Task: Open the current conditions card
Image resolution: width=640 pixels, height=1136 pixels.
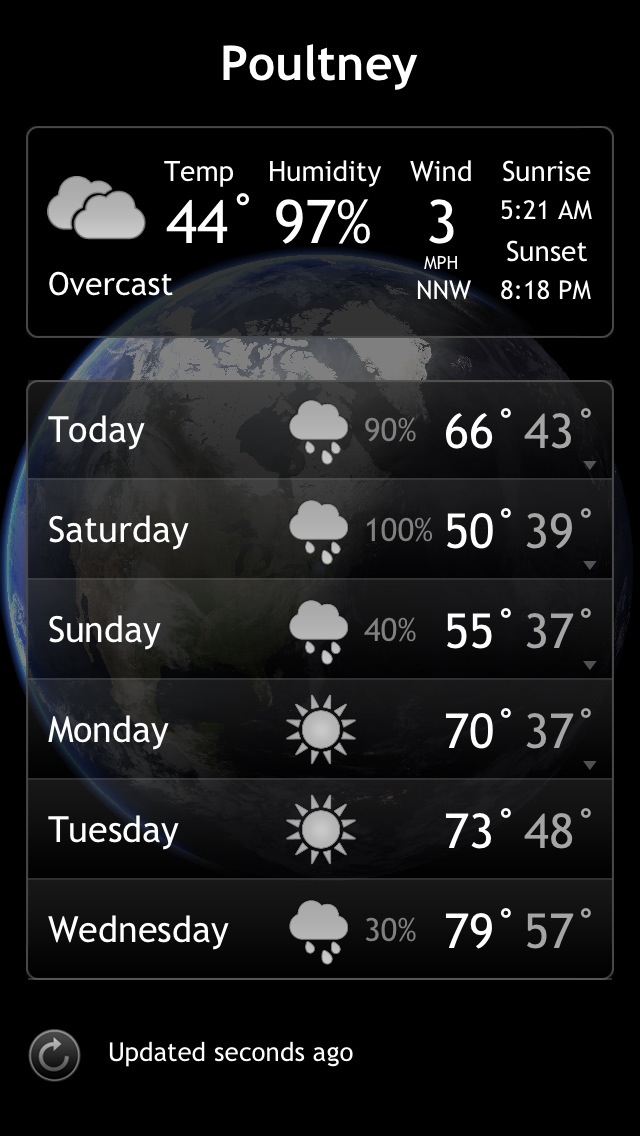Action: coord(320,232)
